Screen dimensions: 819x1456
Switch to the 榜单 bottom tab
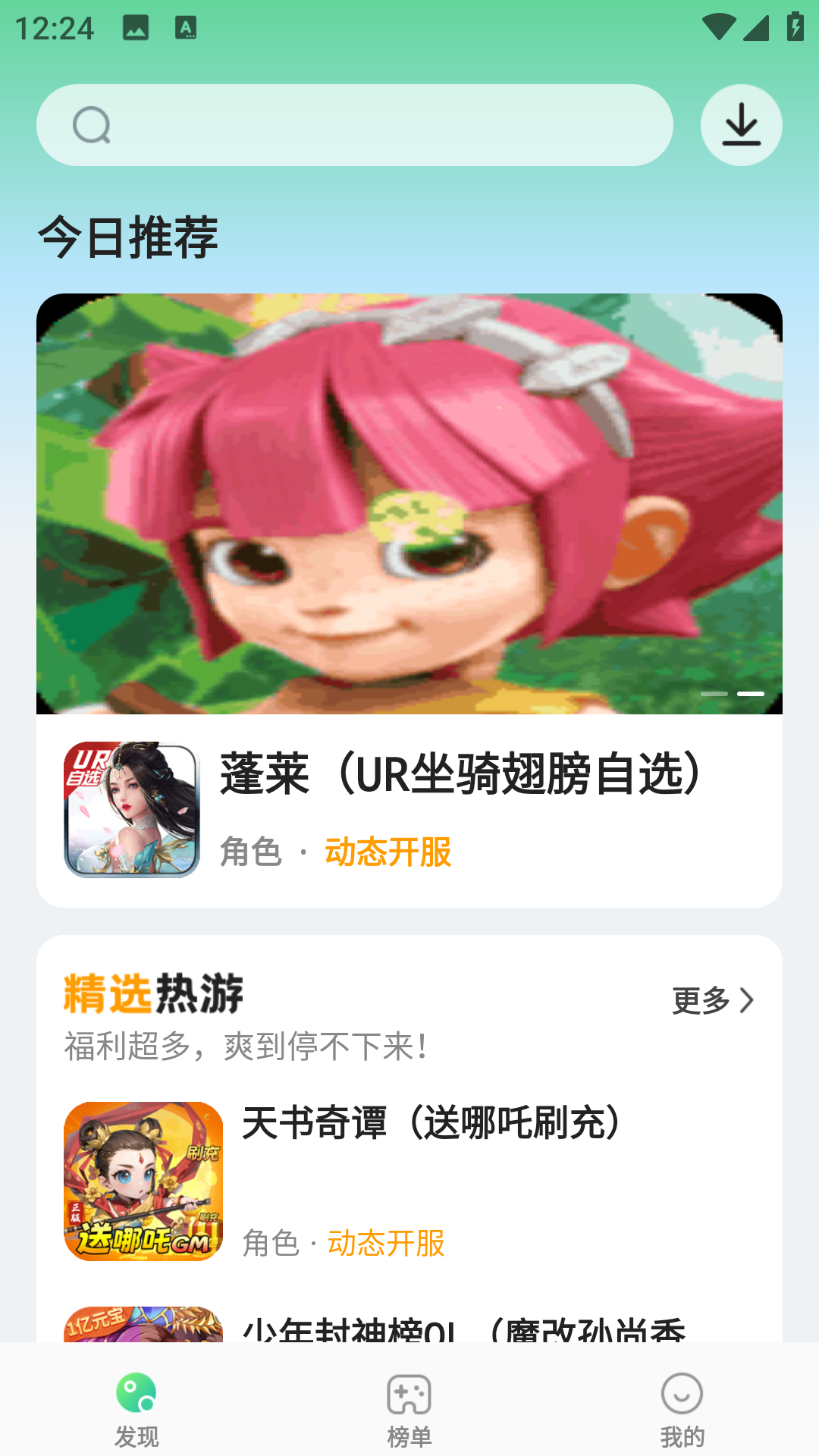[x=409, y=1410]
